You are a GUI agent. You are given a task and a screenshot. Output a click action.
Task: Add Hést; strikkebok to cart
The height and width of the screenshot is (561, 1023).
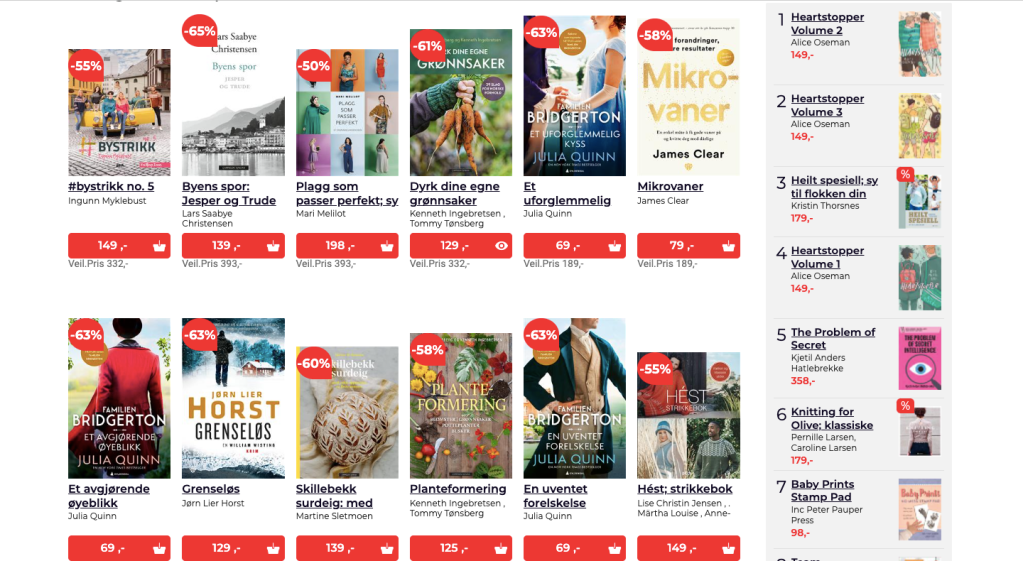(728, 548)
